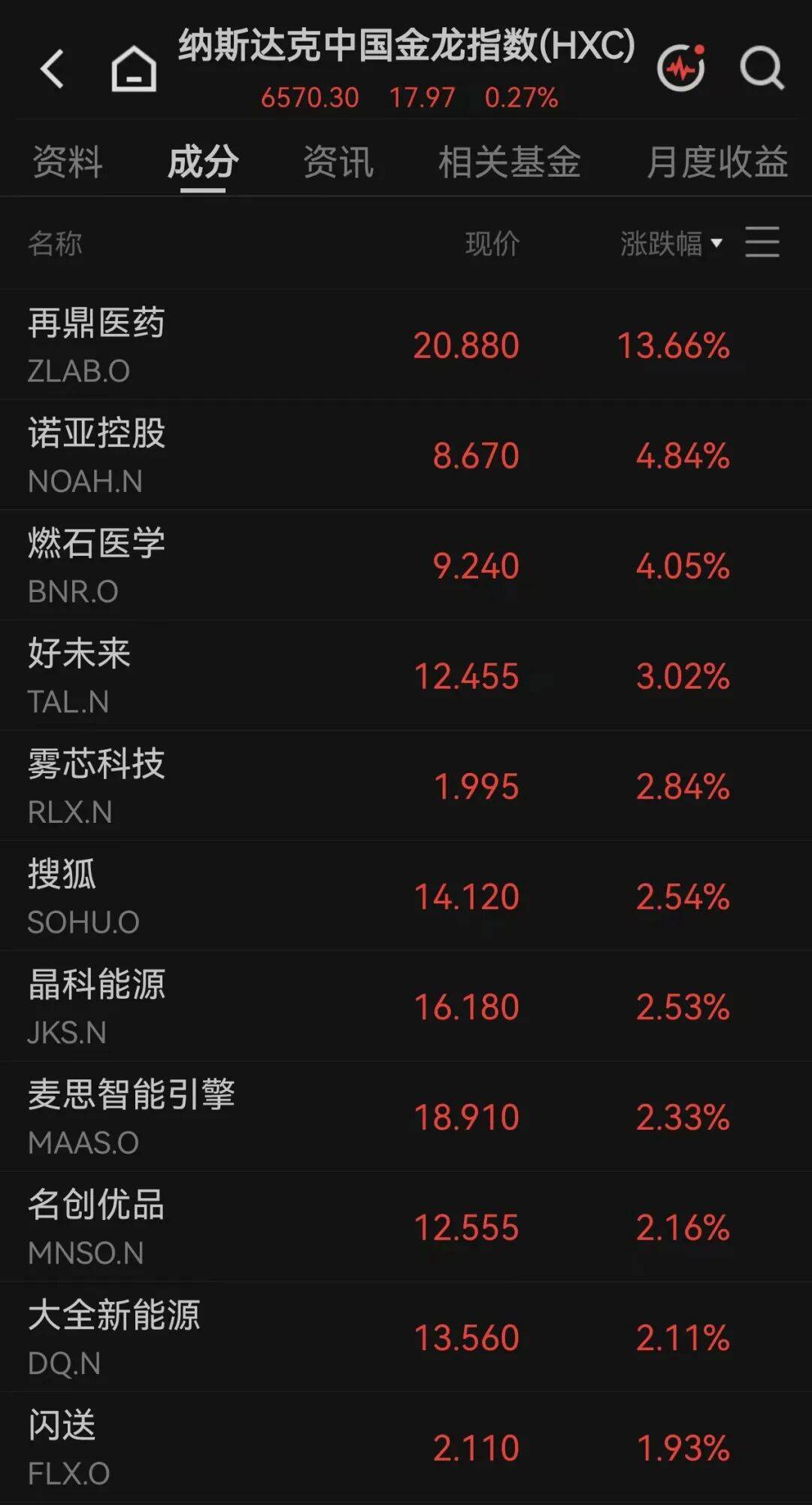Open 诺亚控股 NOAH.N stock details
The width and height of the screenshot is (812, 1505).
pos(406,455)
